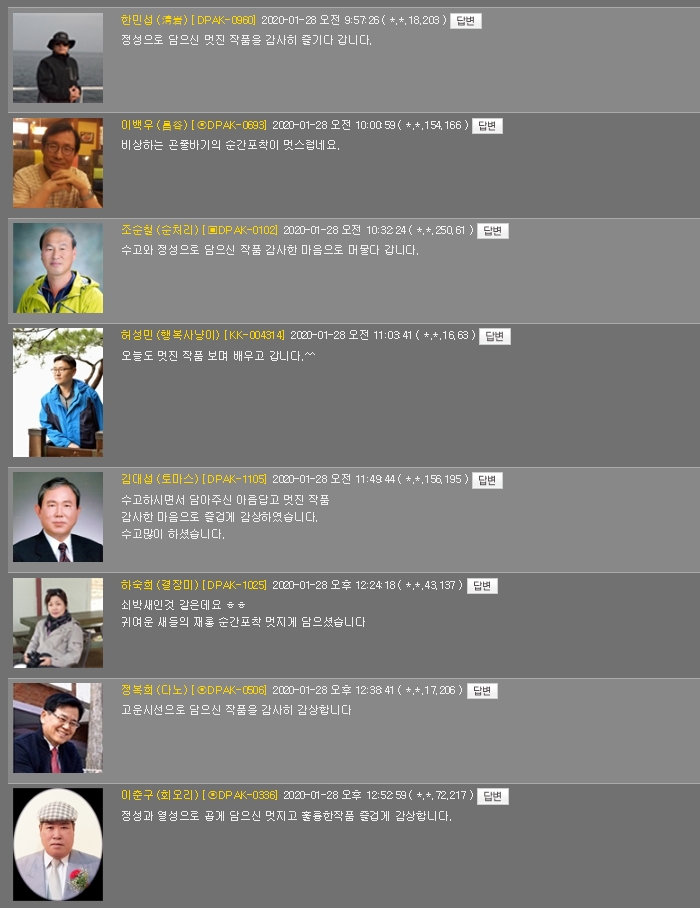
Task: Reply to 조순철's comment
Action: point(492,231)
